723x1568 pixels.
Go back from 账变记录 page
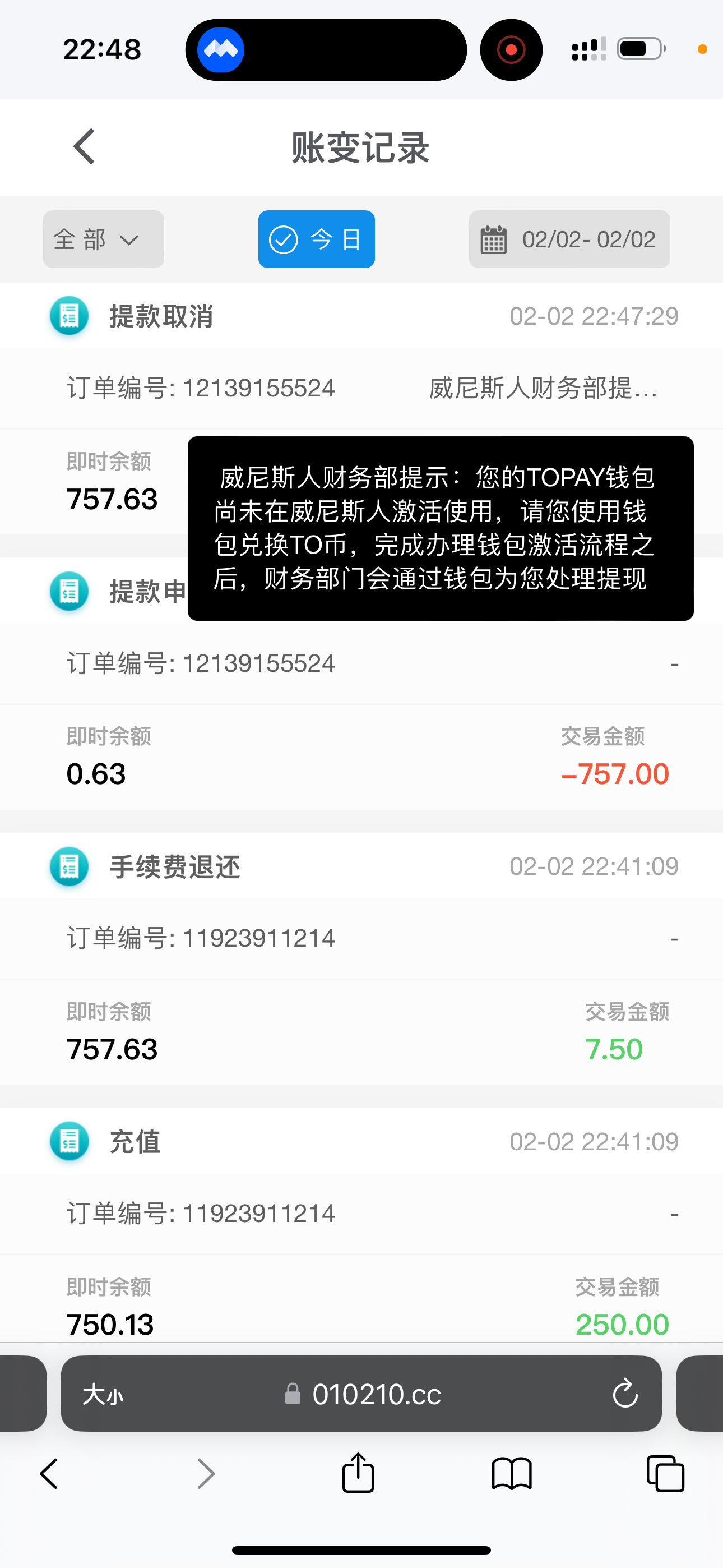click(84, 147)
